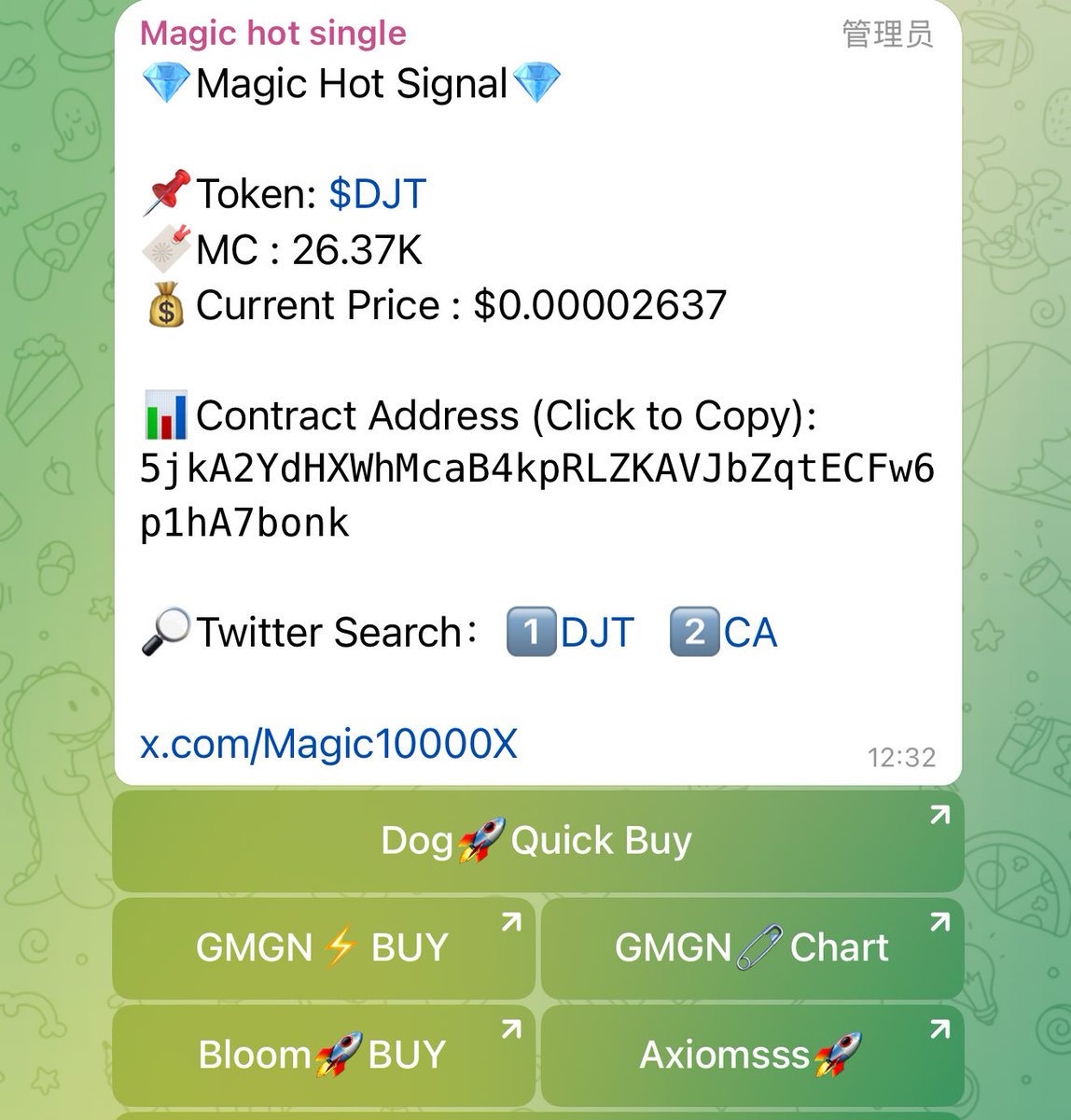This screenshot has height=1120, width=1071.
Task: Open the $DJT token link
Action: click(x=378, y=194)
